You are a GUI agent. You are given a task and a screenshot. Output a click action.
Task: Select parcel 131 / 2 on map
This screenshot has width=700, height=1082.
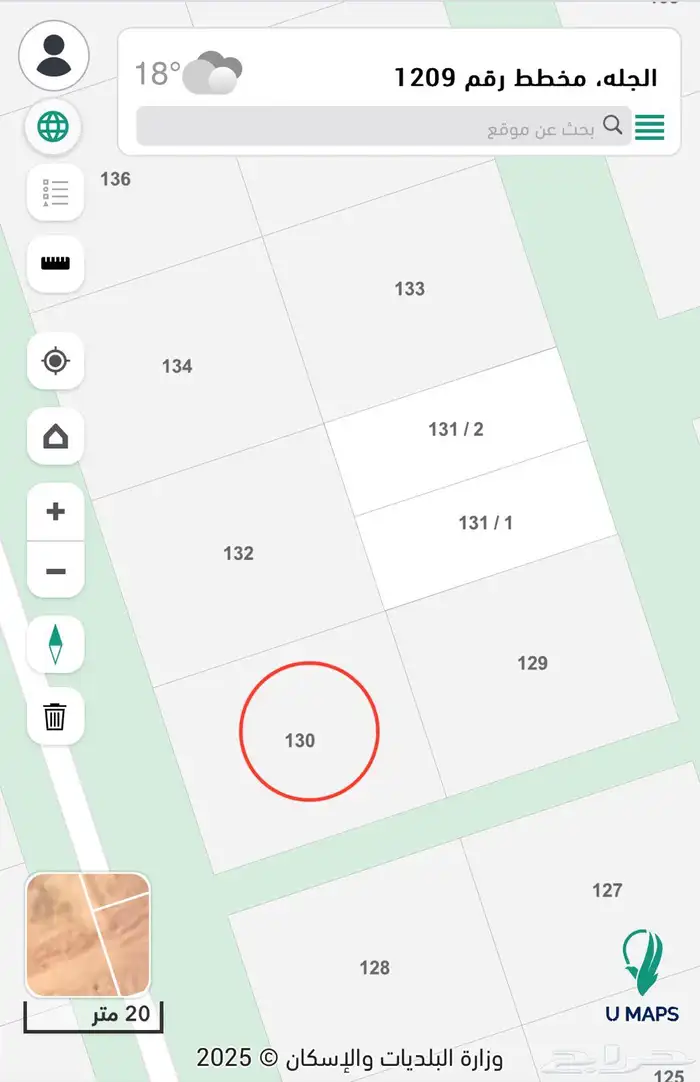(x=455, y=430)
